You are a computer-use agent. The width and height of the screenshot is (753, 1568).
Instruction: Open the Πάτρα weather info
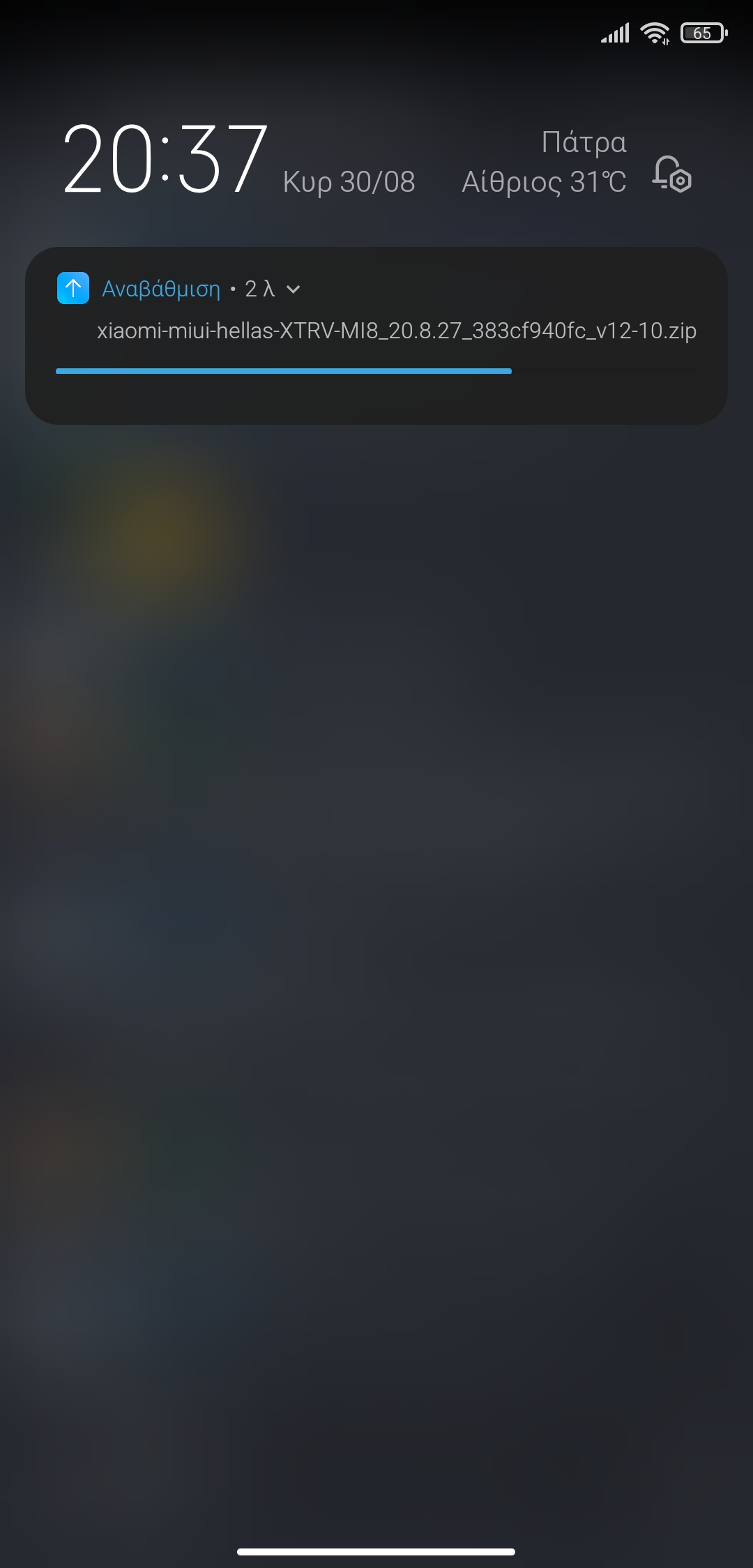(544, 163)
